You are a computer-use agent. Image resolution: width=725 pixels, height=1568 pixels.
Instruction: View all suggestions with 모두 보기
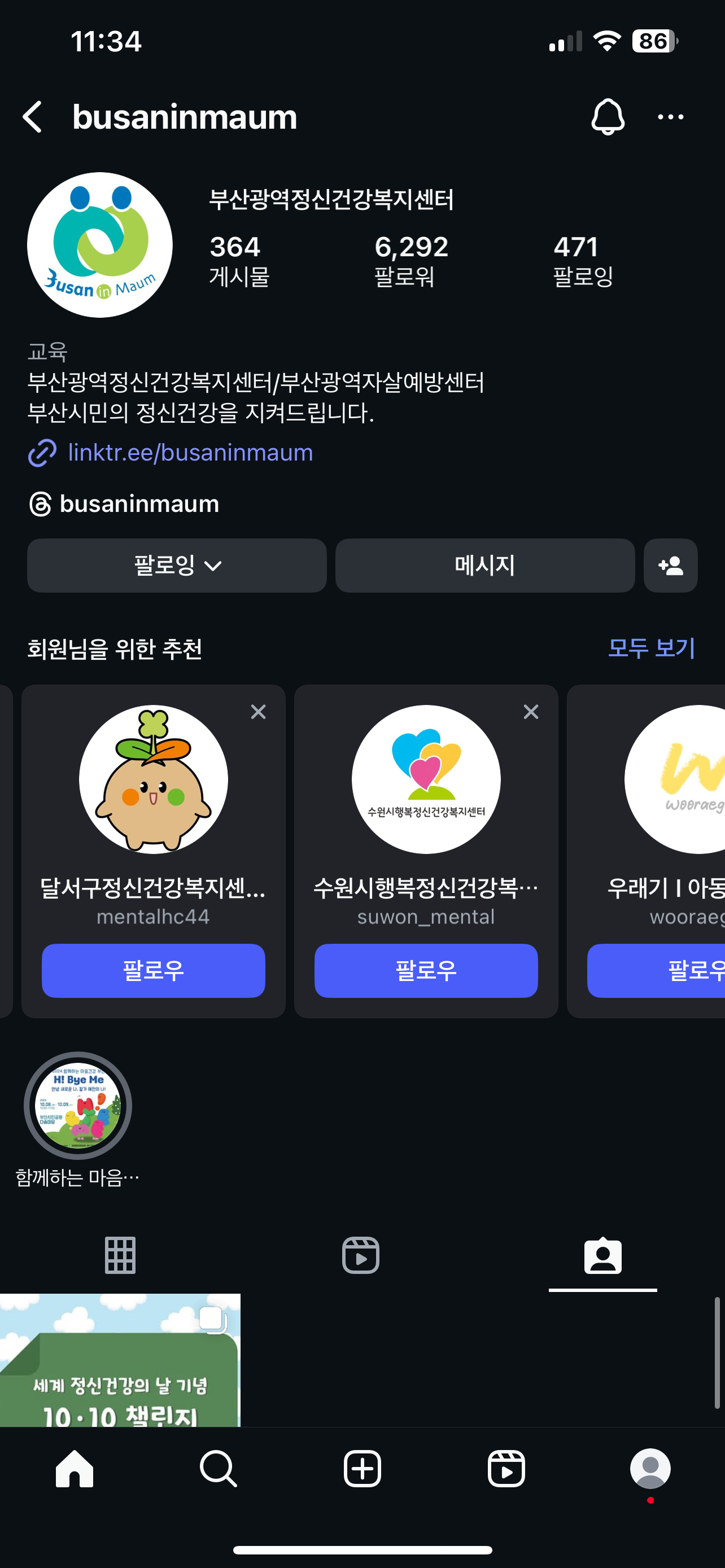(650, 649)
